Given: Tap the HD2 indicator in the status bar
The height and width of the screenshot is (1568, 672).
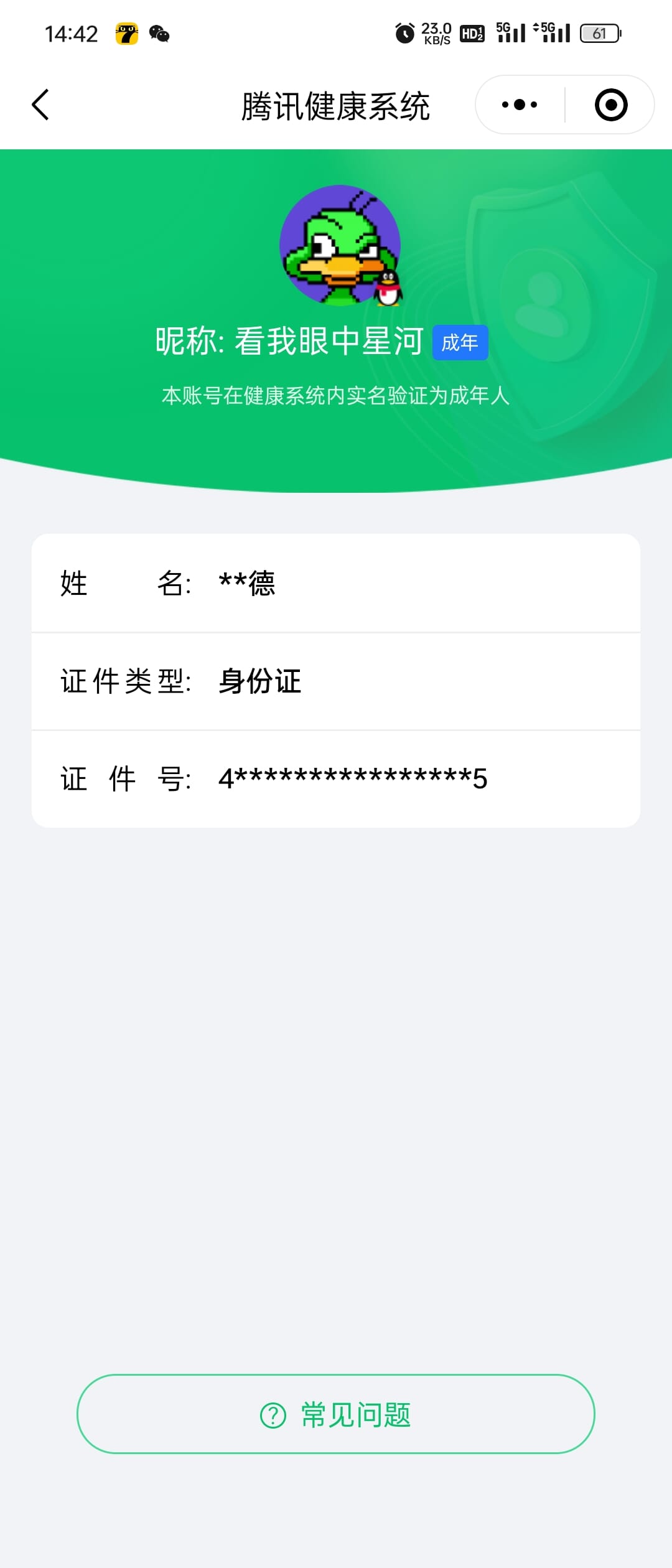Looking at the screenshot, I should tap(472, 34).
